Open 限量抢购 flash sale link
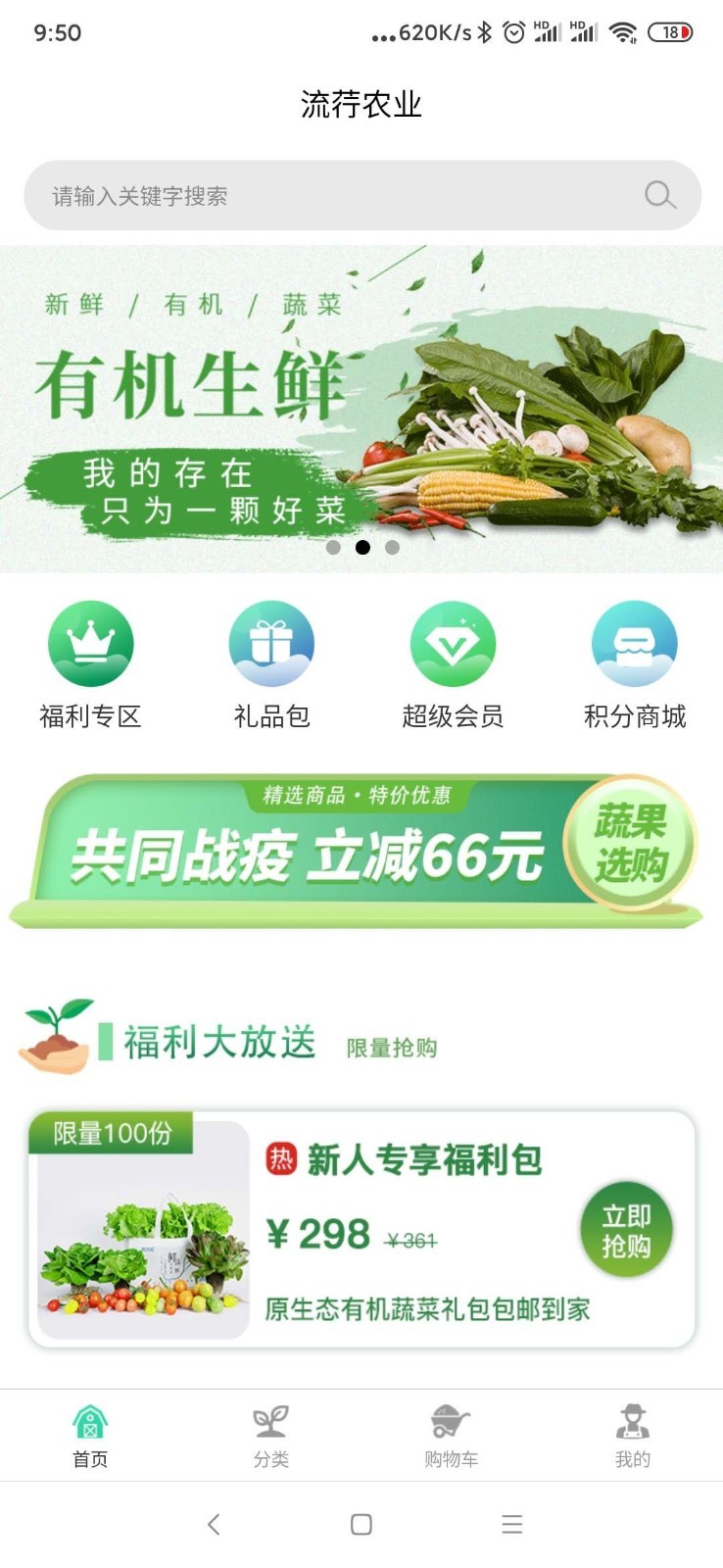Viewport: 723px width, 1568px height. coord(391,1047)
